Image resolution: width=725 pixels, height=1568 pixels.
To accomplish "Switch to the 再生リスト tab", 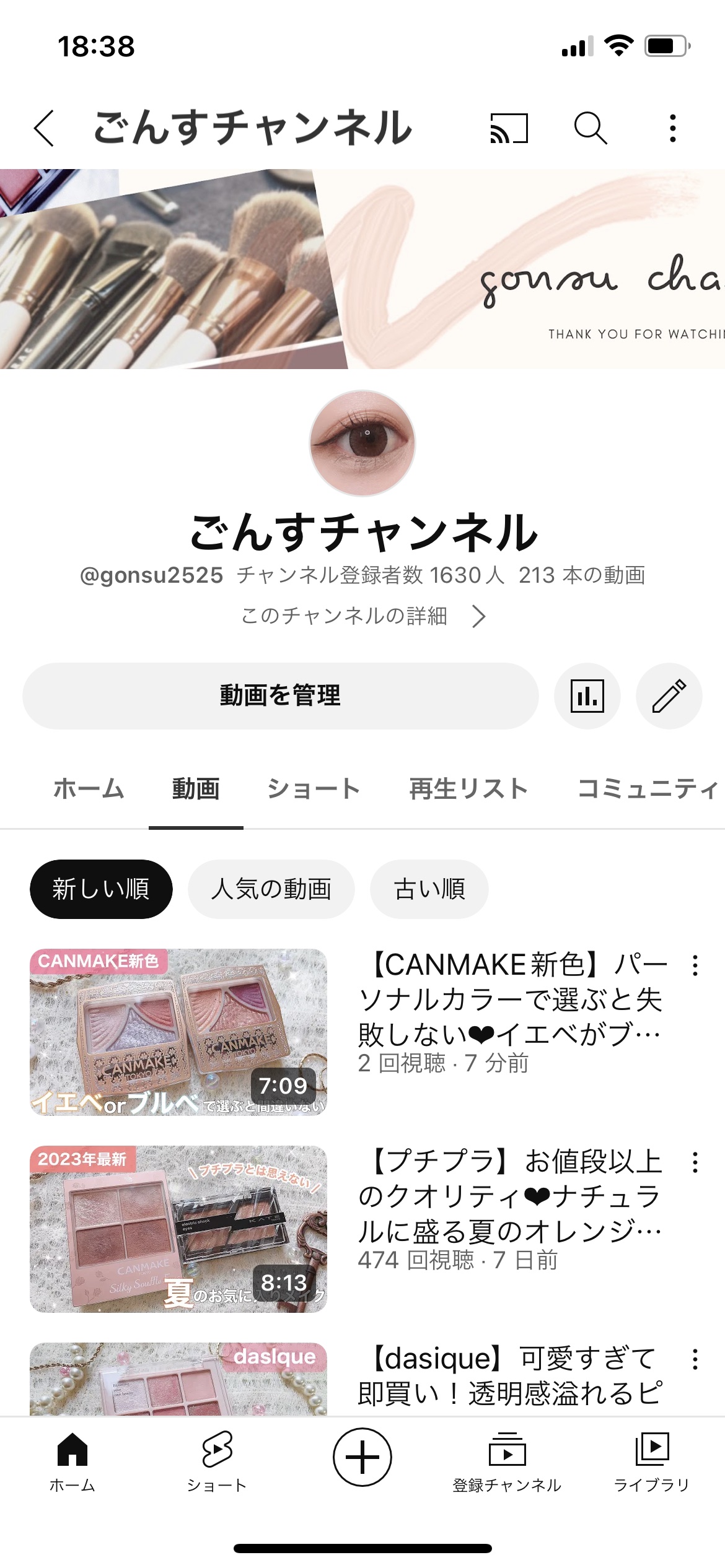I will tap(468, 788).
